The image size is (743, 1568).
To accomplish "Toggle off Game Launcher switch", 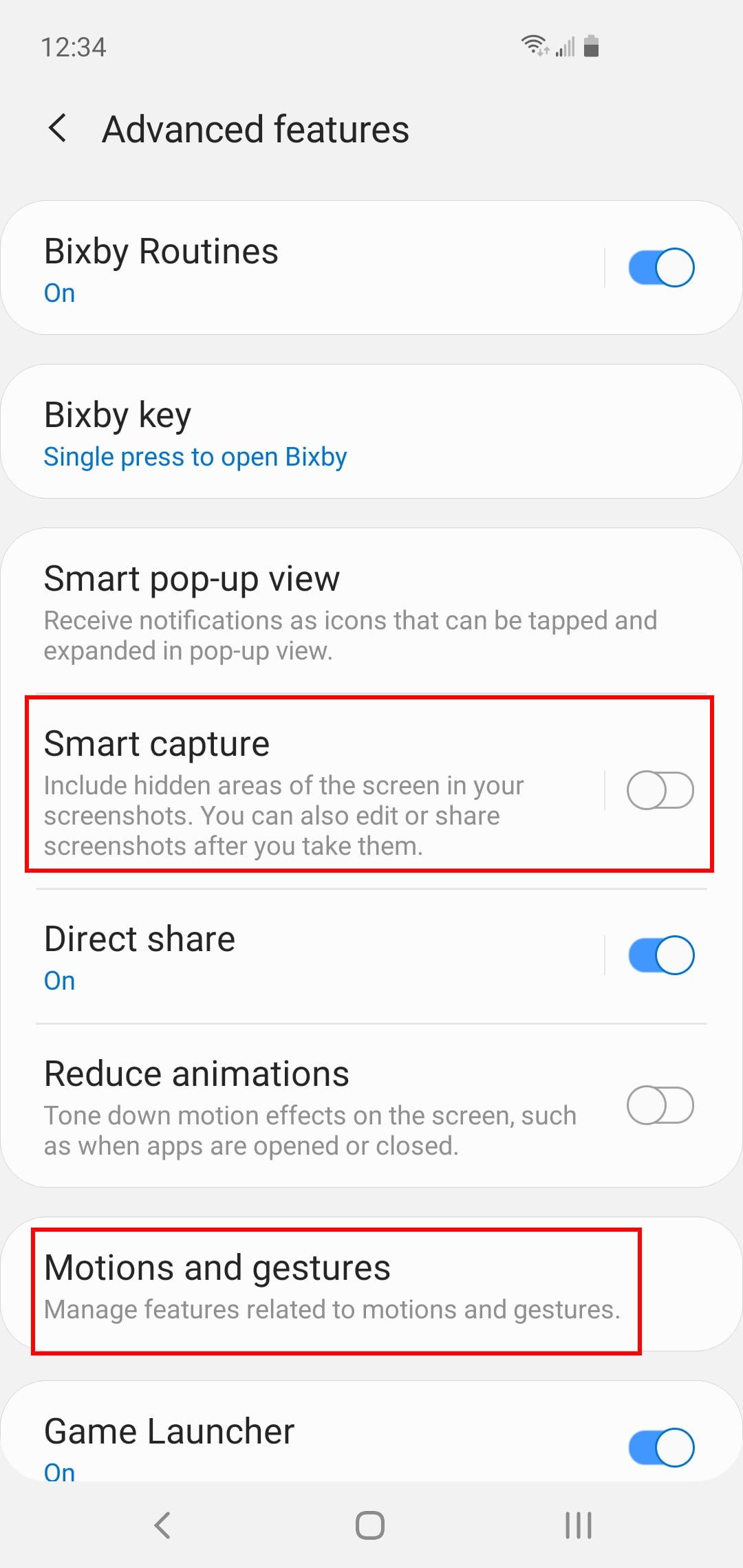I will point(660,1448).
